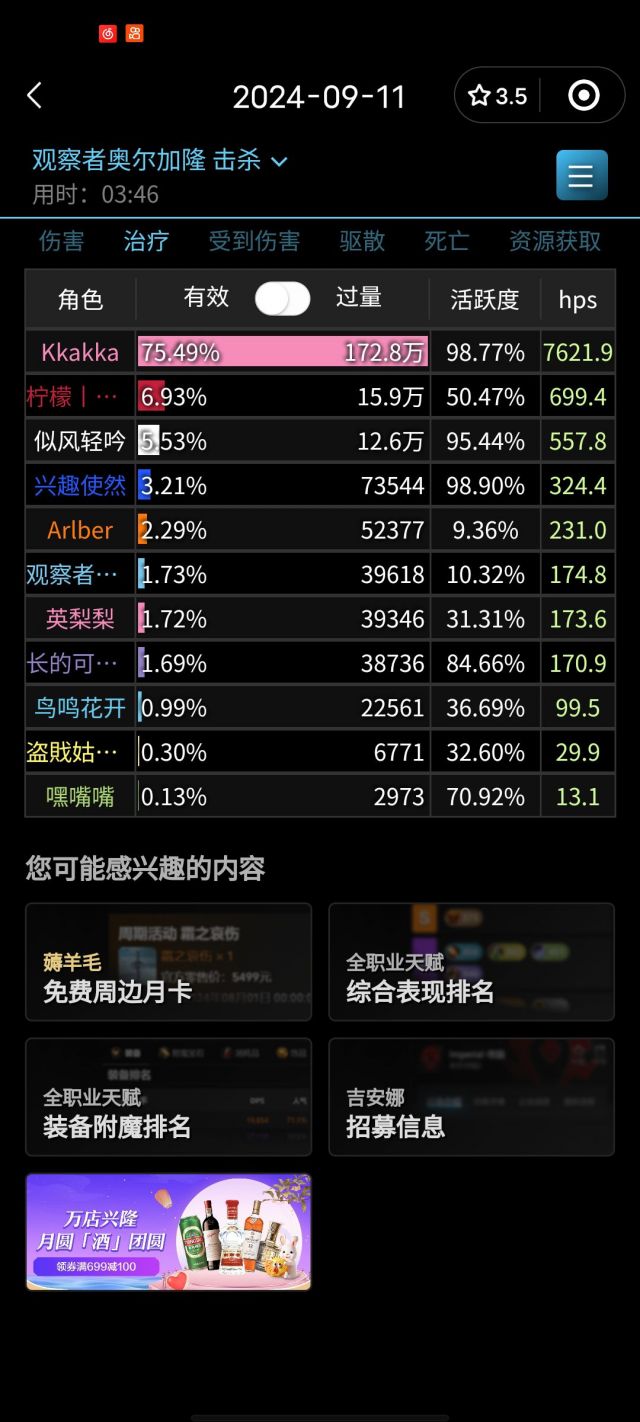This screenshot has width=640, height=1422.
Task: Open the 综合表现排名 card
Action: 472,962
